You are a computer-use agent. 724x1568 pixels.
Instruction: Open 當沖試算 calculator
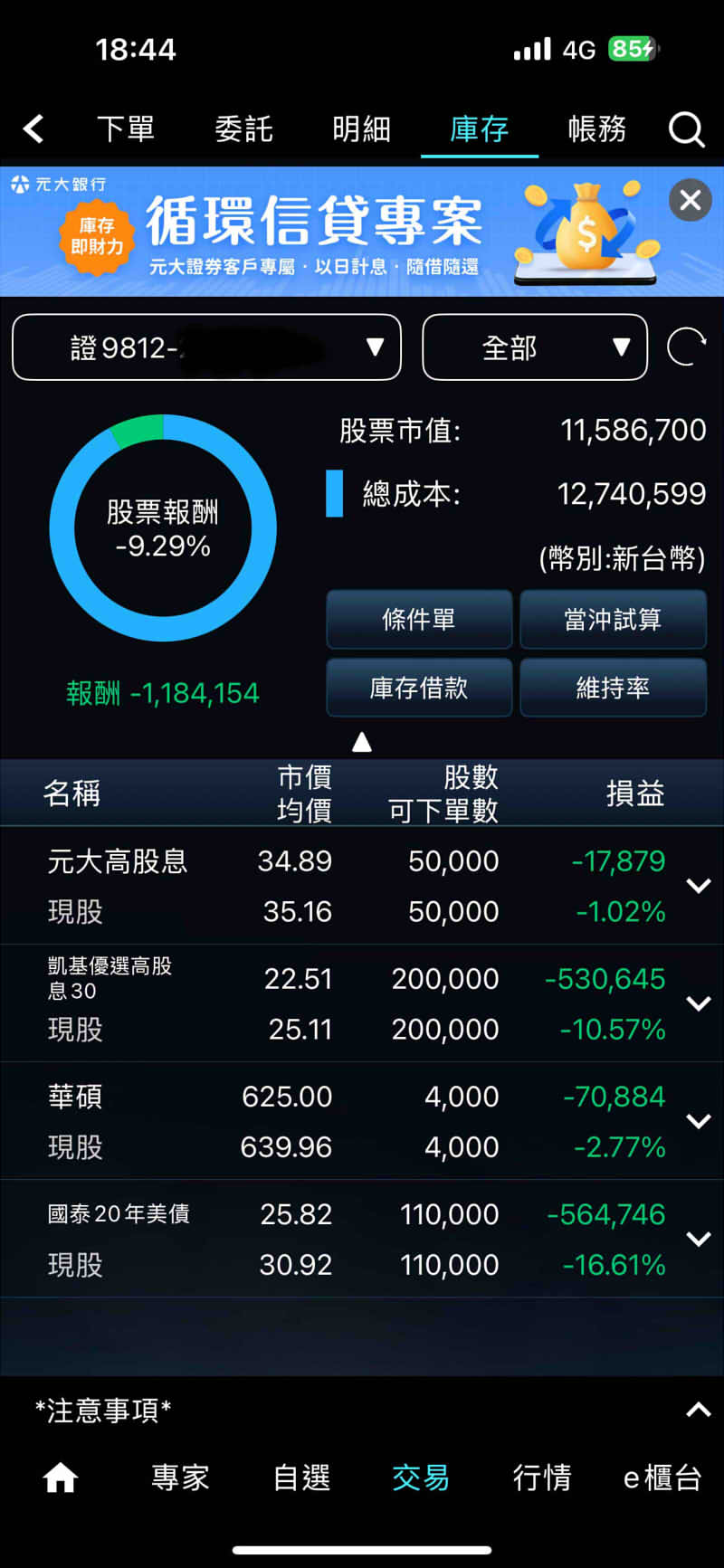click(x=613, y=619)
